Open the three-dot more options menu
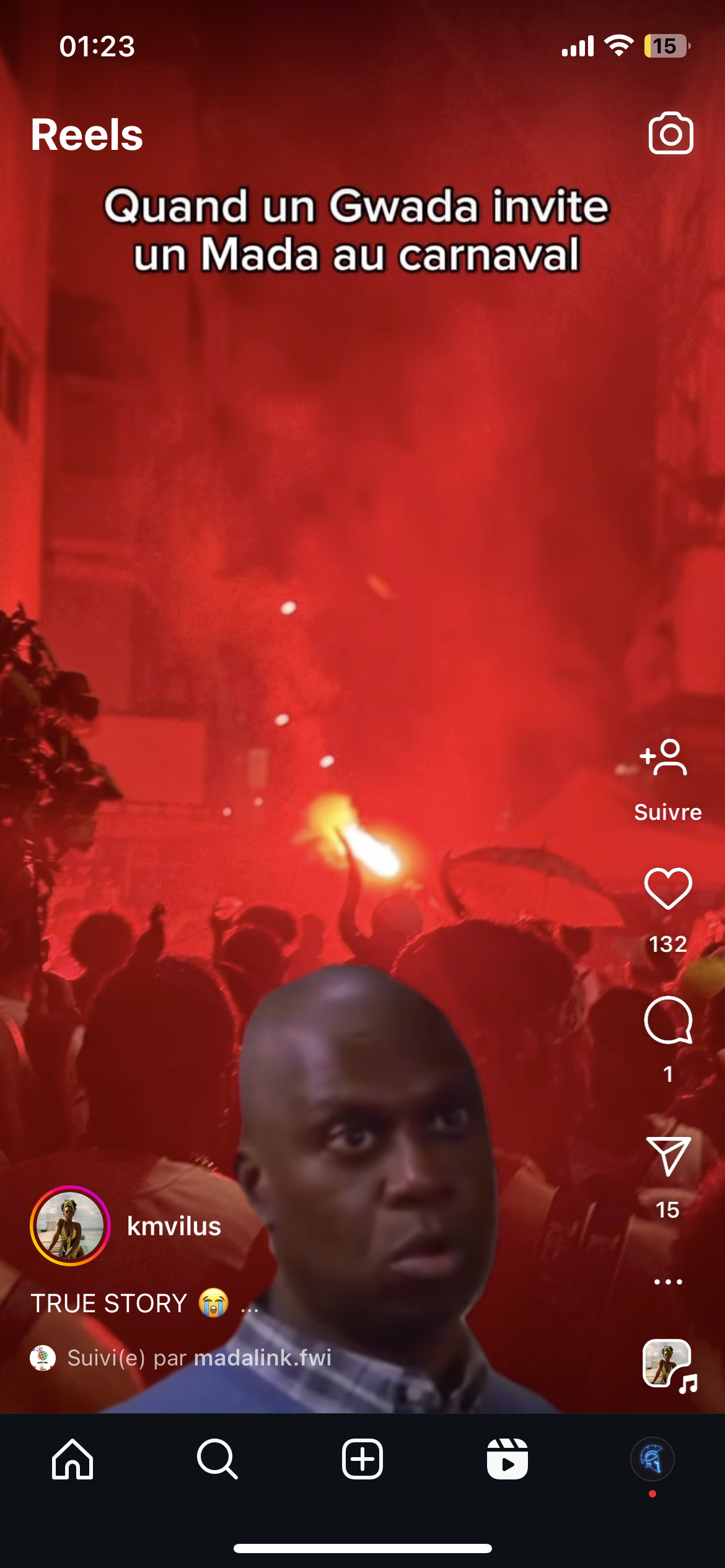Screen dimensions: 725x1568 pyautogui.click(x=667, y=1281)
